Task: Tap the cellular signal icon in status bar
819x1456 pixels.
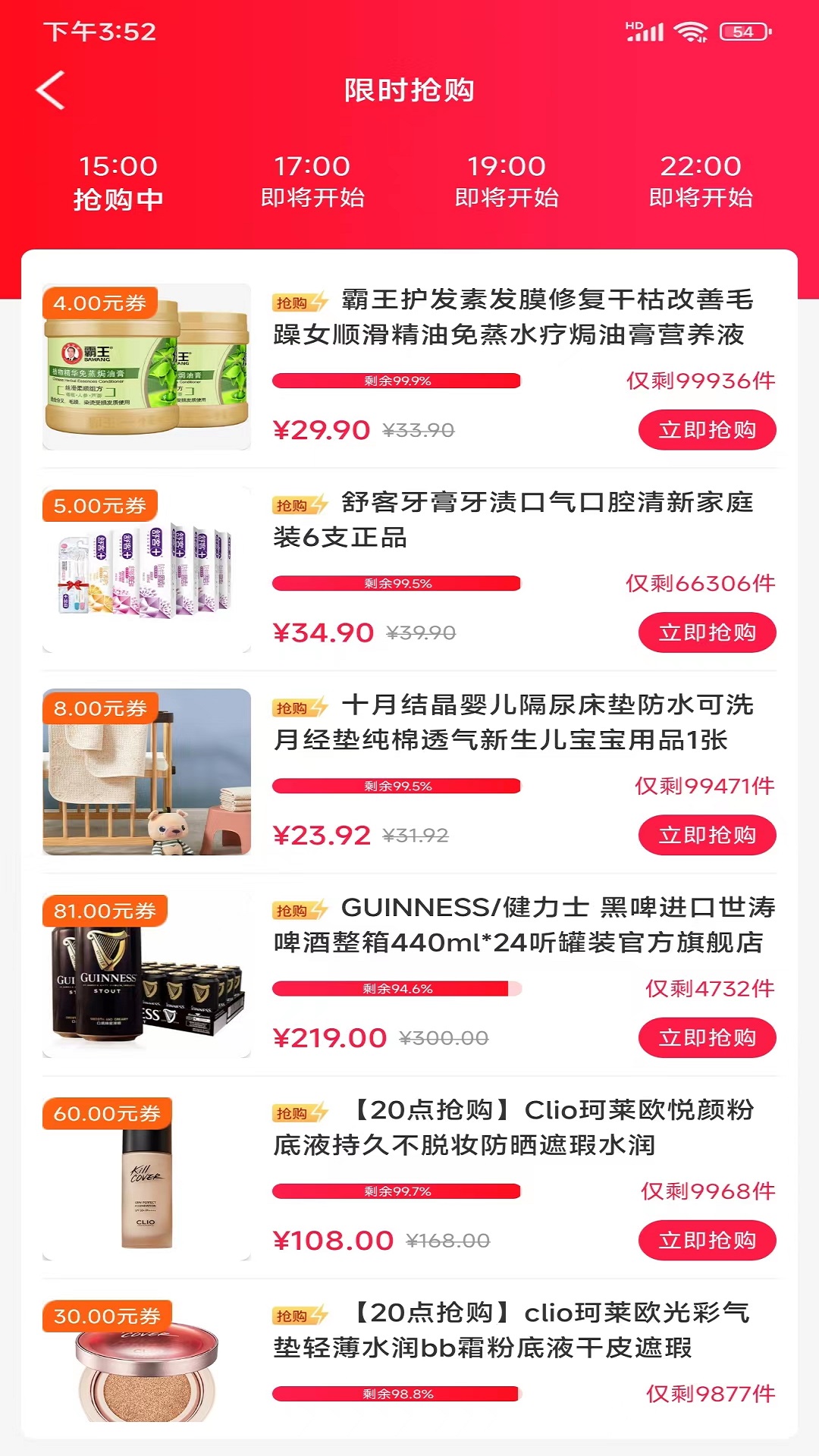Action: 645,30
